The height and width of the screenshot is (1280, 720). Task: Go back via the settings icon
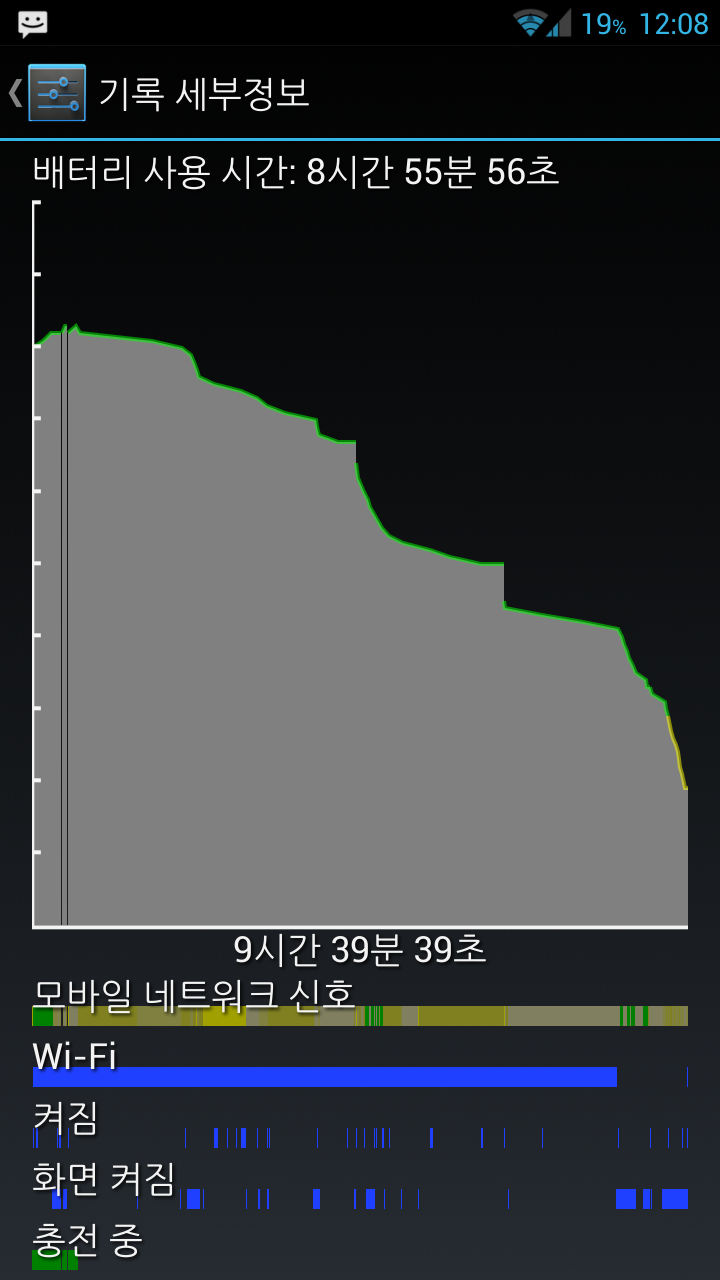click(x=56, y=93)
